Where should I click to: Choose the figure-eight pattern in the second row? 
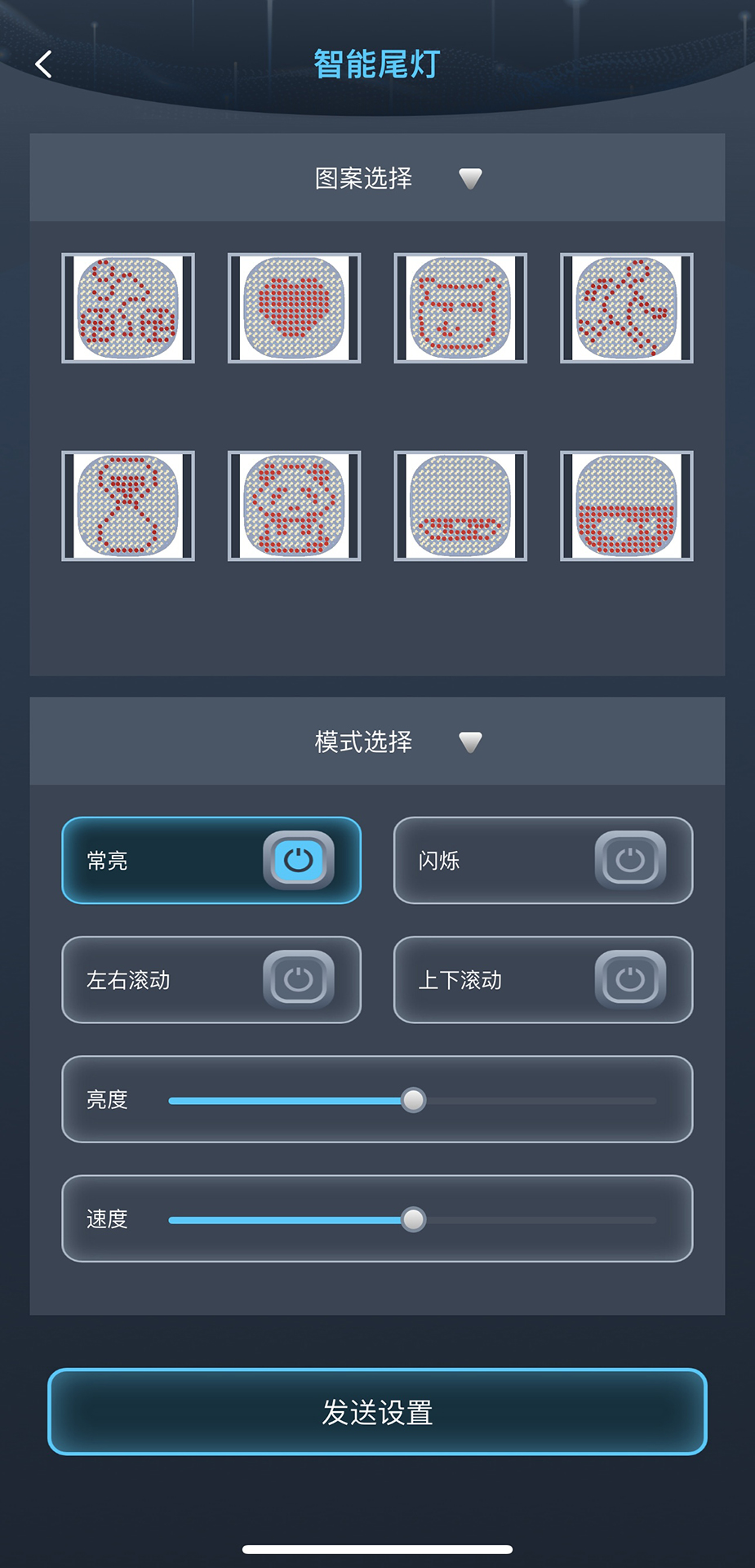128,504
